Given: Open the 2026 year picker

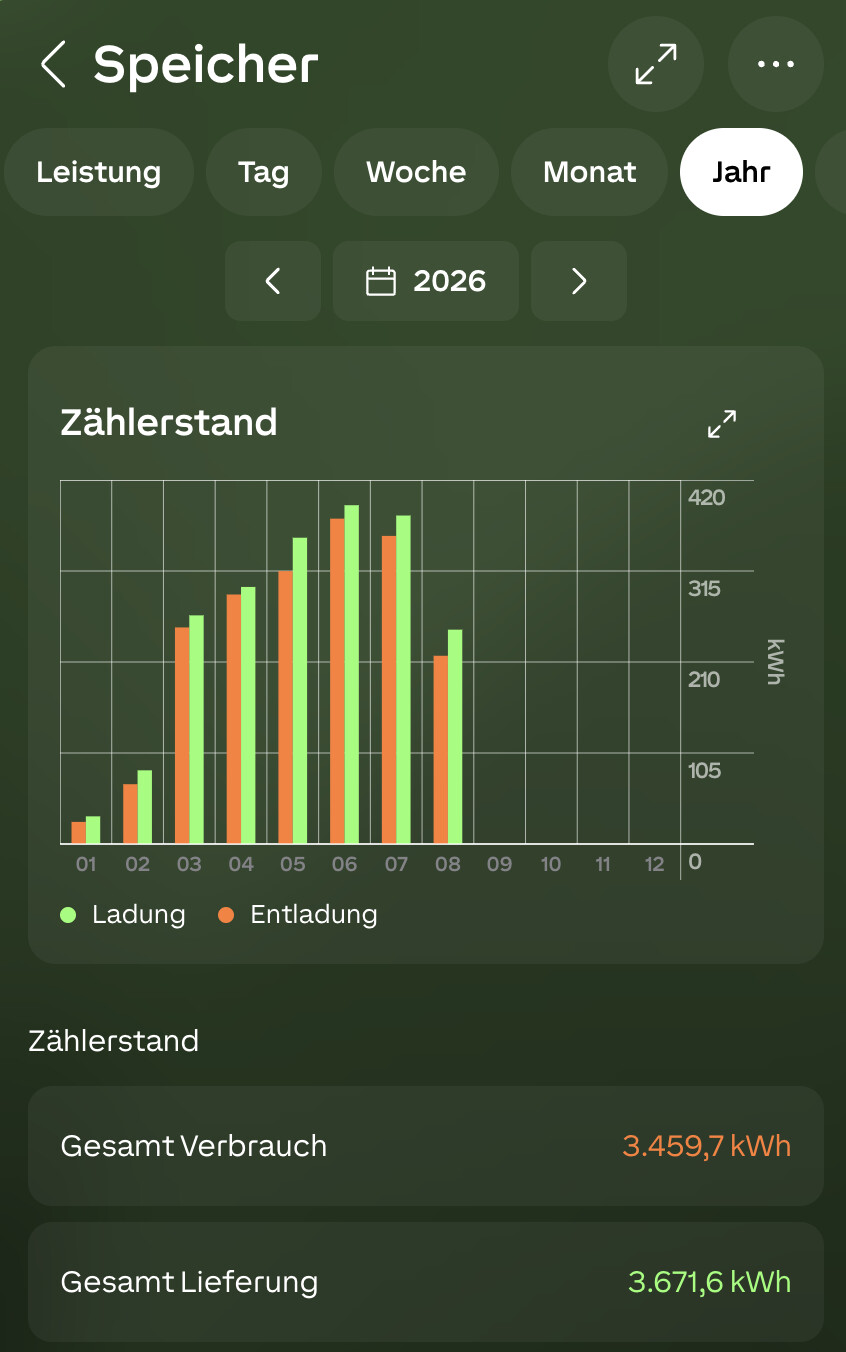Looking at the screenshot, I should tap(426, 281).
